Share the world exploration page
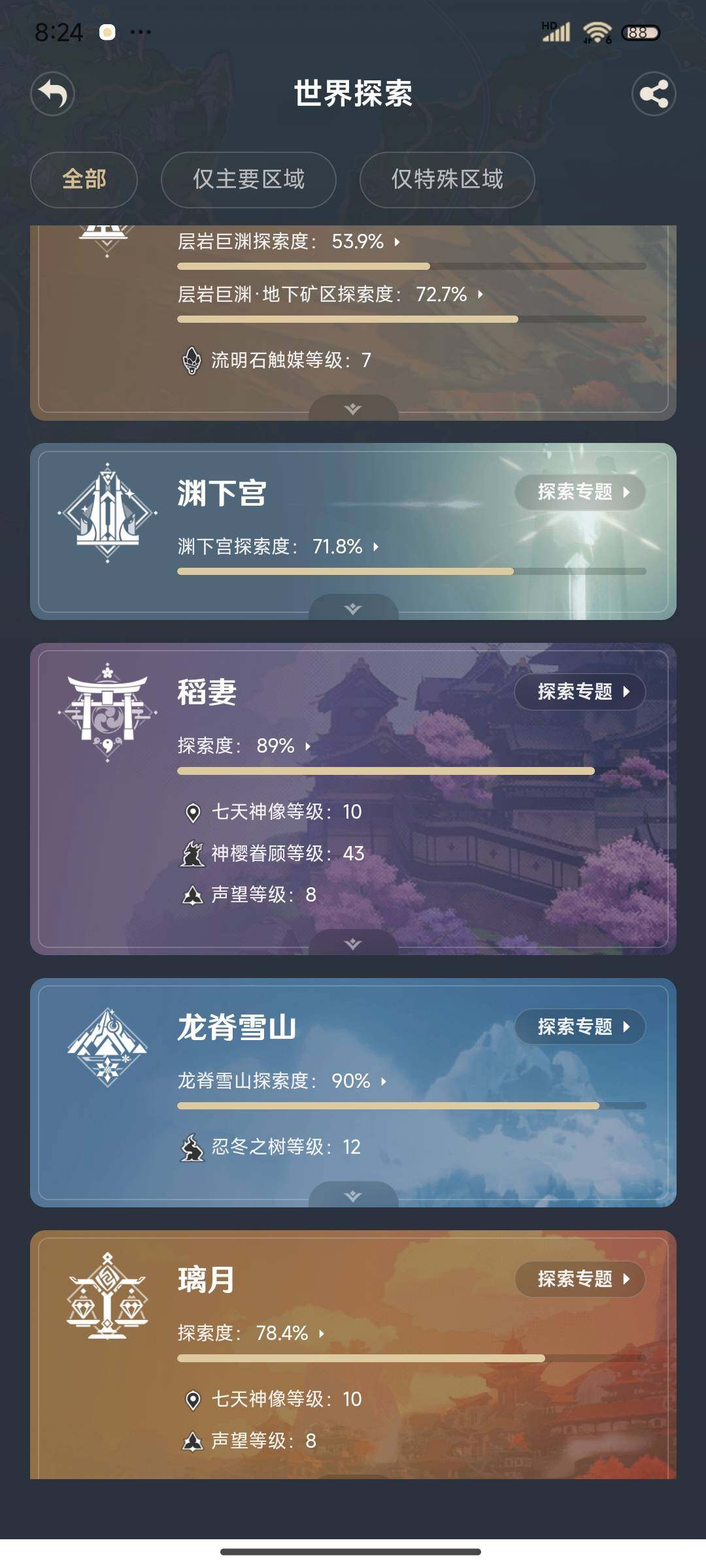The width and height of the screenshot is (706, 1568). click(653, 94)
